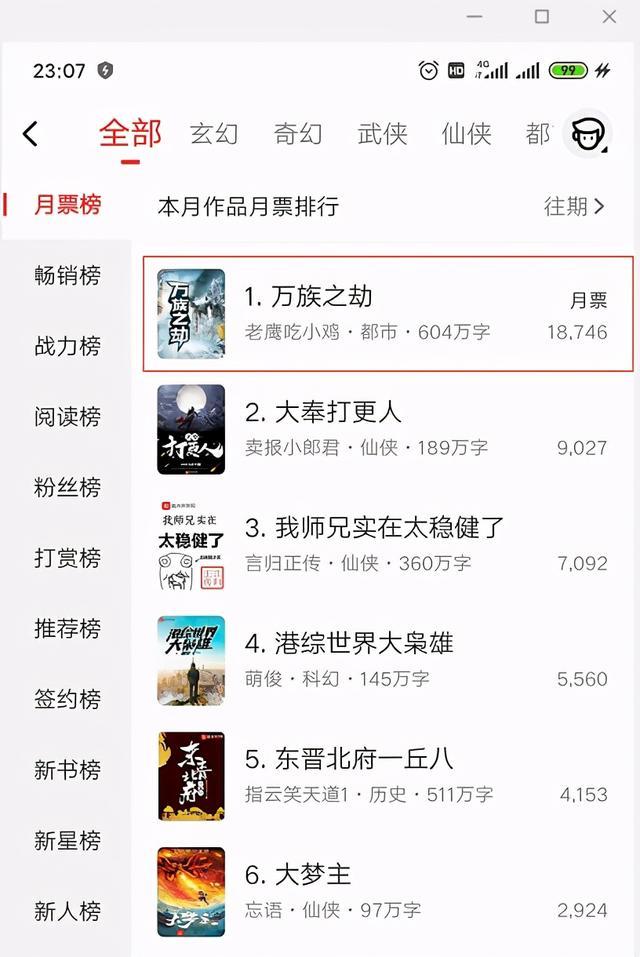Switch to the 奇幻 category tab

(x=298, y=134)
